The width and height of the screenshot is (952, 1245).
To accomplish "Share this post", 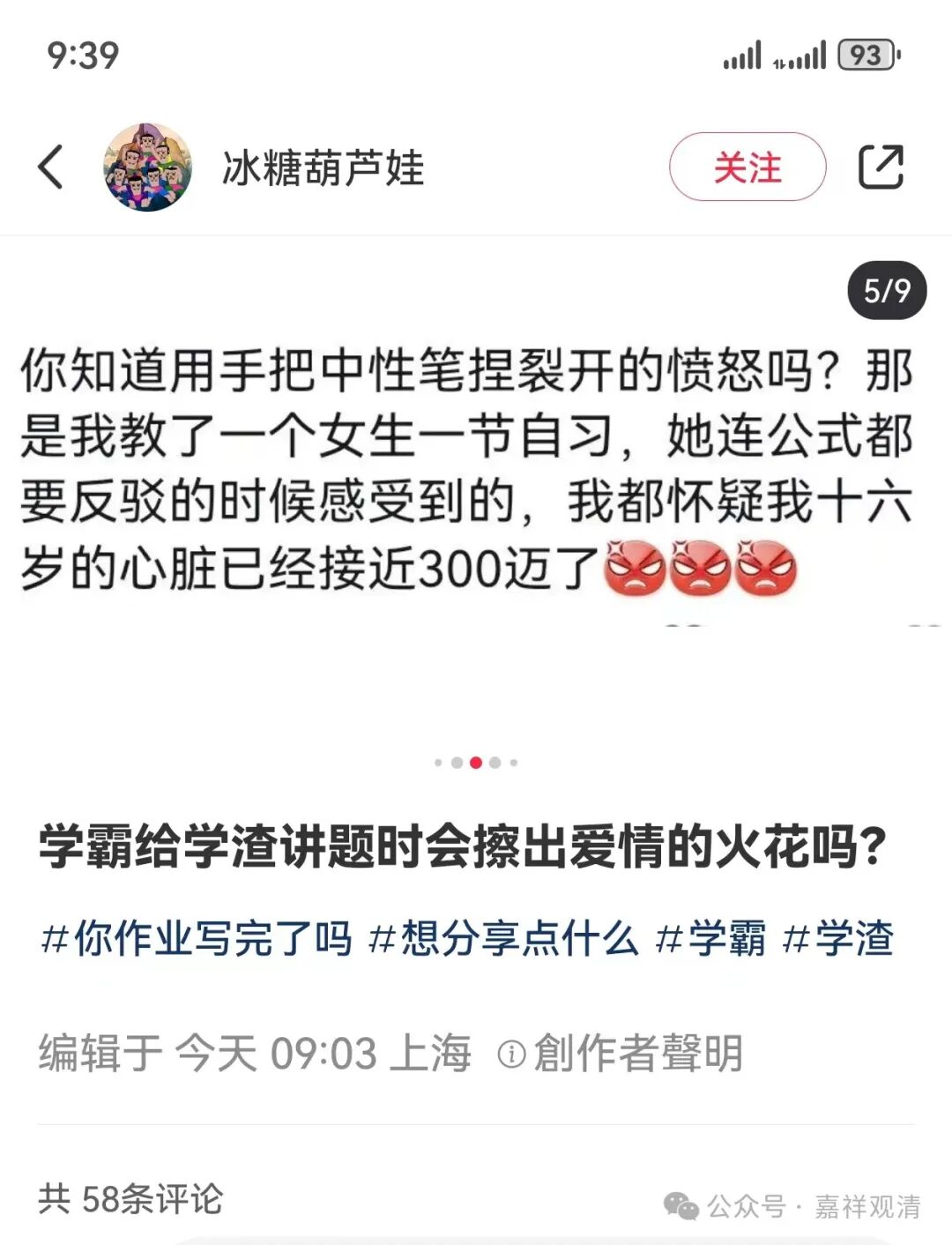I will pyautogui.click(x=881, y=167).
